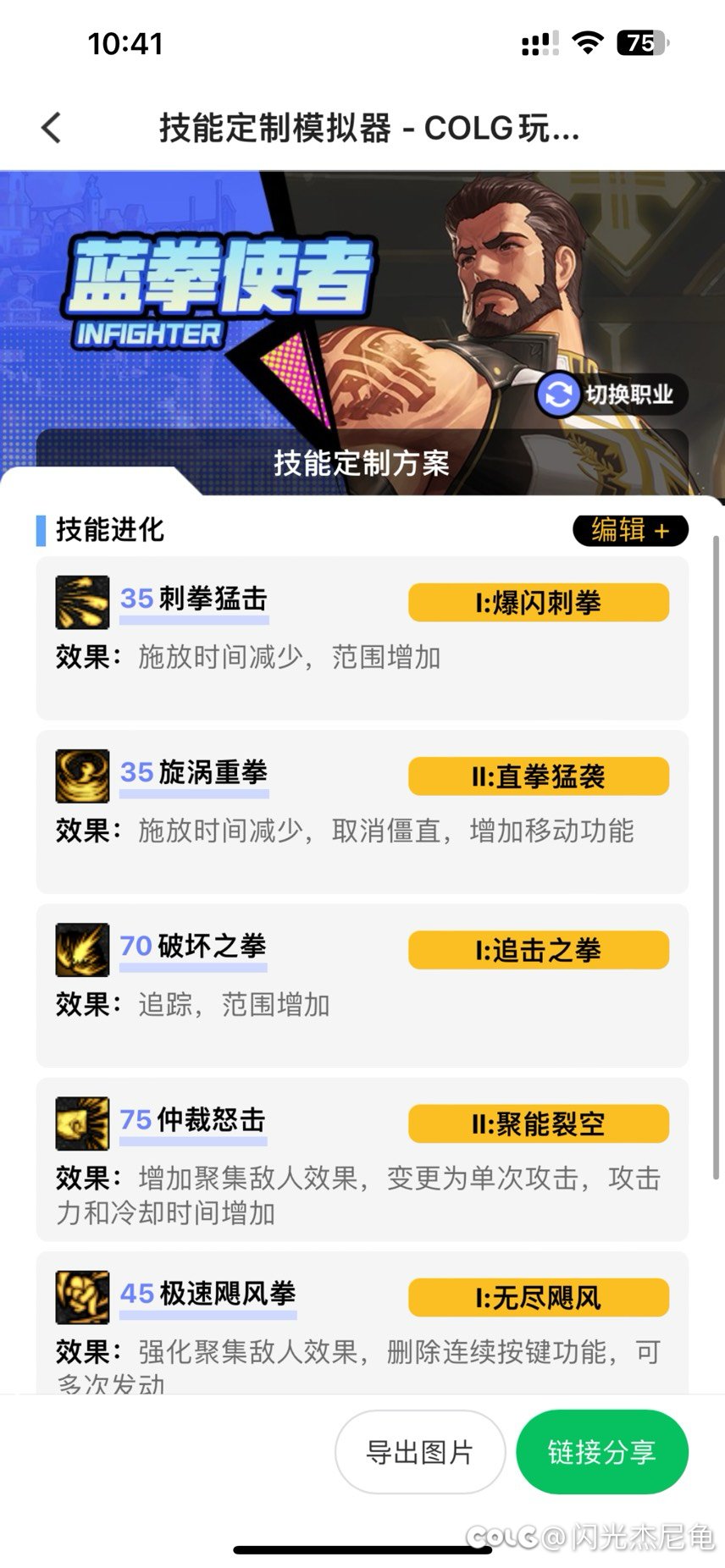
Task: Select the II:直拳猛袭 evolution button
Action: pyautogui.click(x=539, y=776)
